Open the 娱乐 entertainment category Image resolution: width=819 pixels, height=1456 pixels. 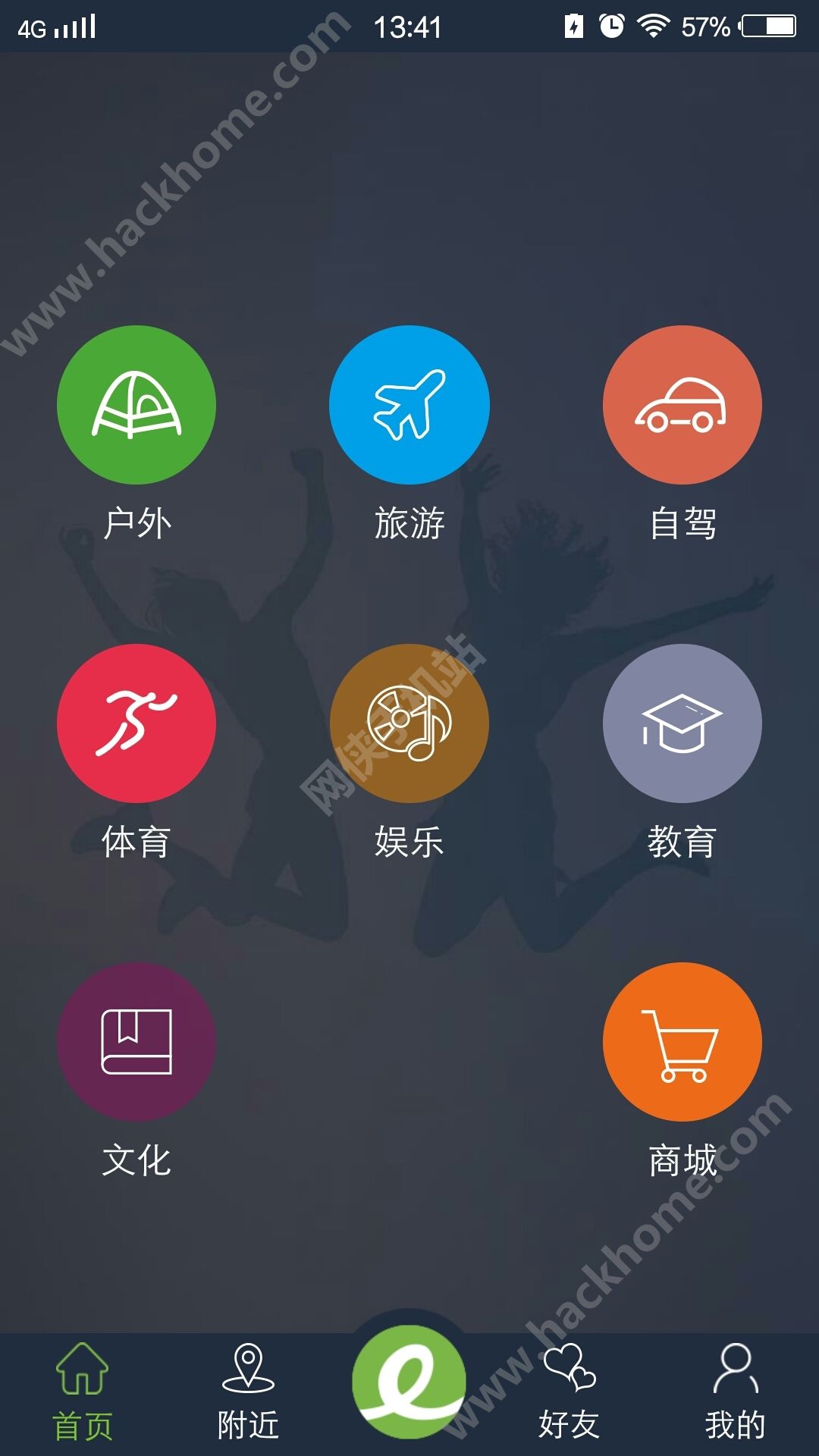pos(409,724)
